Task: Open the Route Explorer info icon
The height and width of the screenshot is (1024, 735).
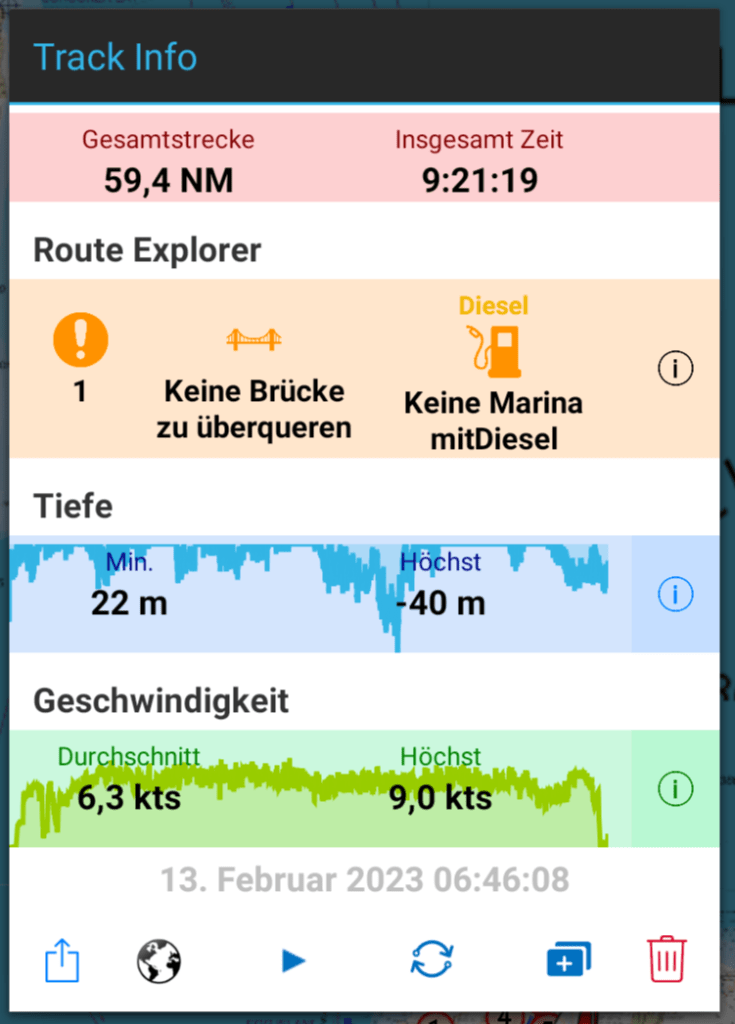Action: [676, 369]
